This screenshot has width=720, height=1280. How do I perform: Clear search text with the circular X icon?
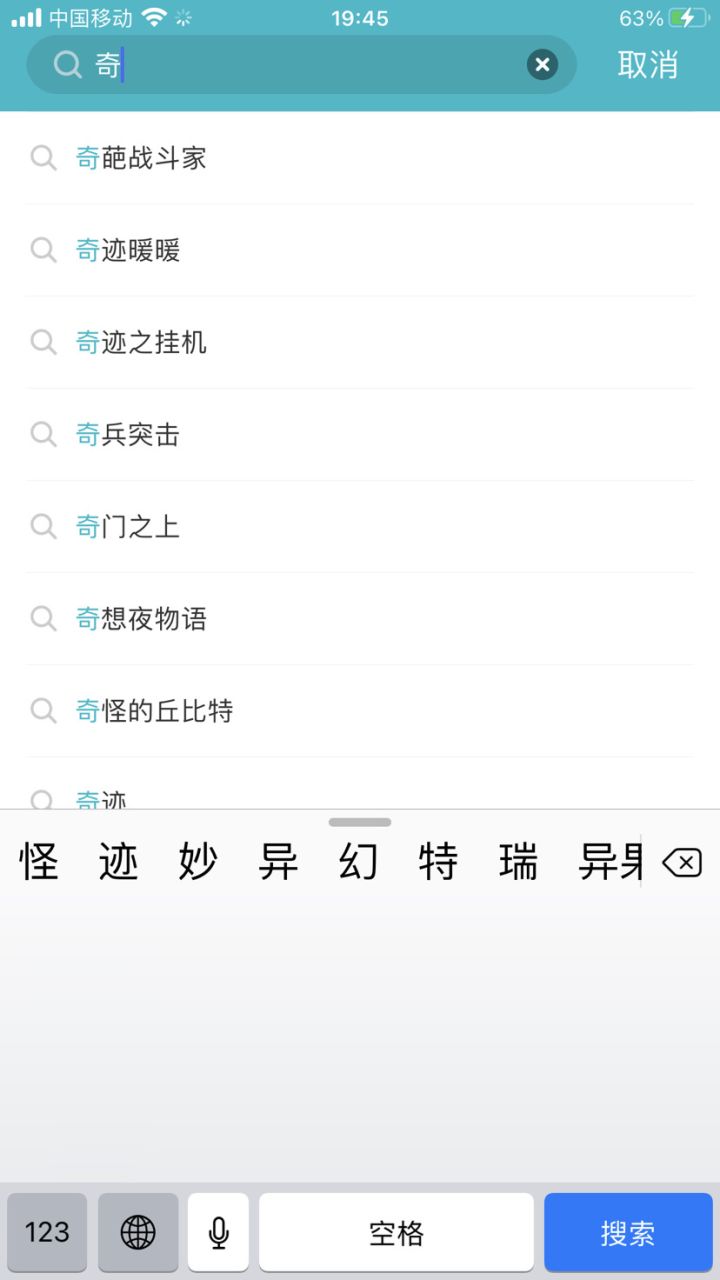point(541,64)
